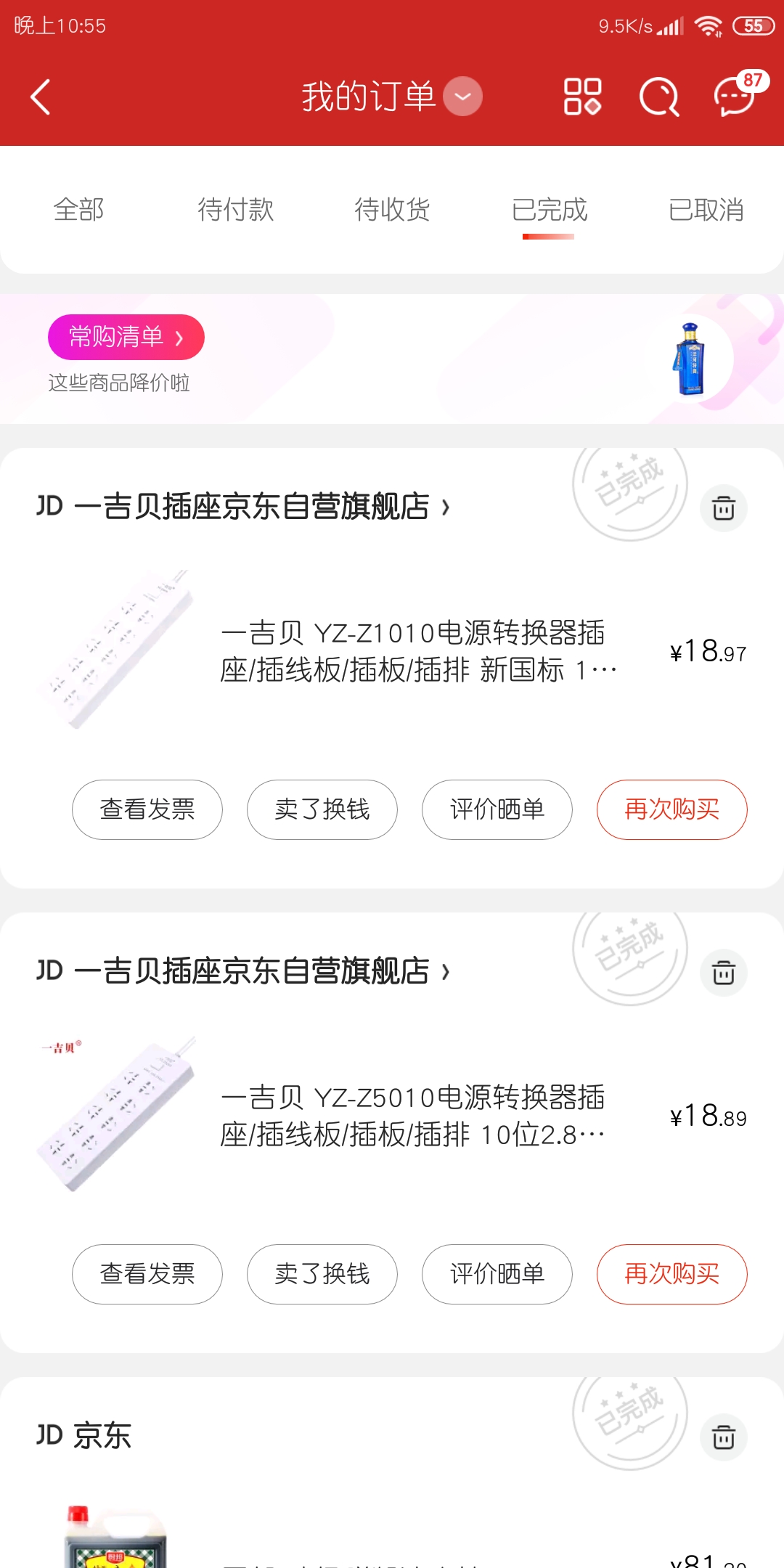Buy the YZ-Z1010 power strip again
The height and width of the screenshot is (1568, 784).
(671, 809)
